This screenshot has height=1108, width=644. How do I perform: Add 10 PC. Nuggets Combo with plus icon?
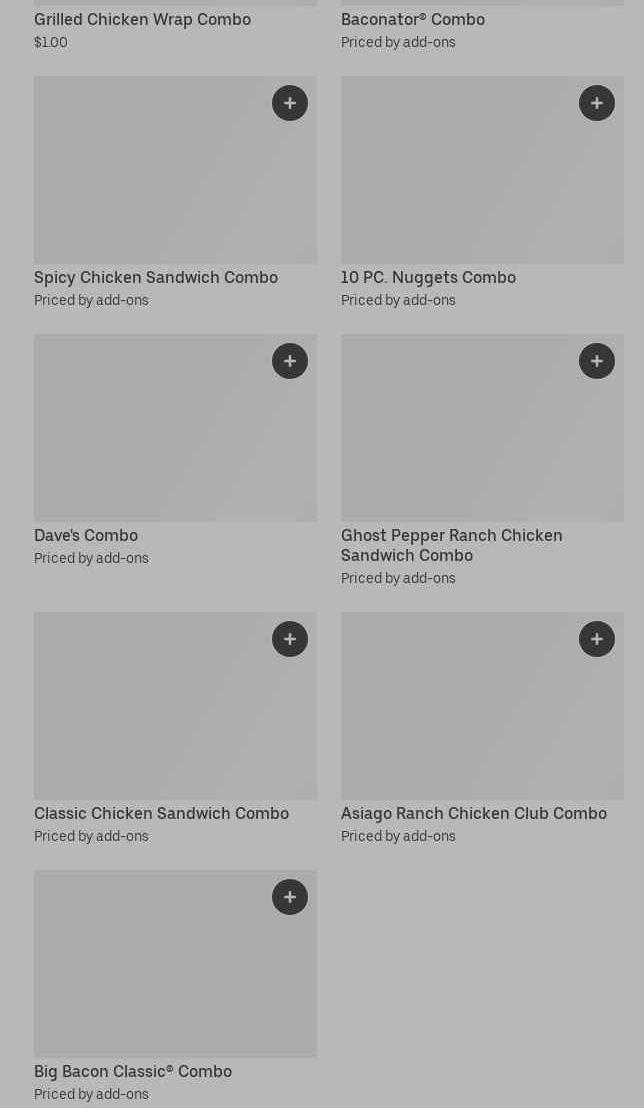[597, 103]
